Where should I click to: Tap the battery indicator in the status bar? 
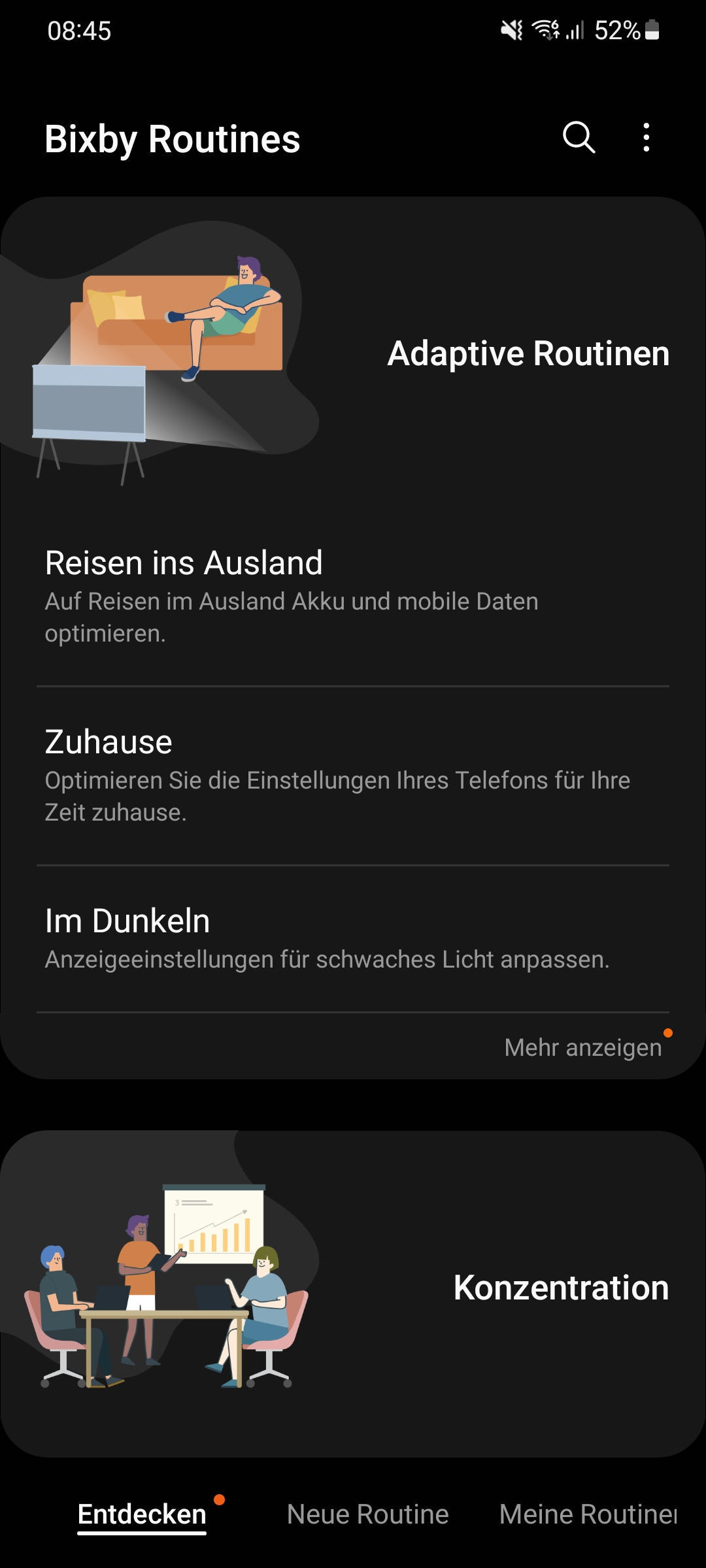pos(649,29)
